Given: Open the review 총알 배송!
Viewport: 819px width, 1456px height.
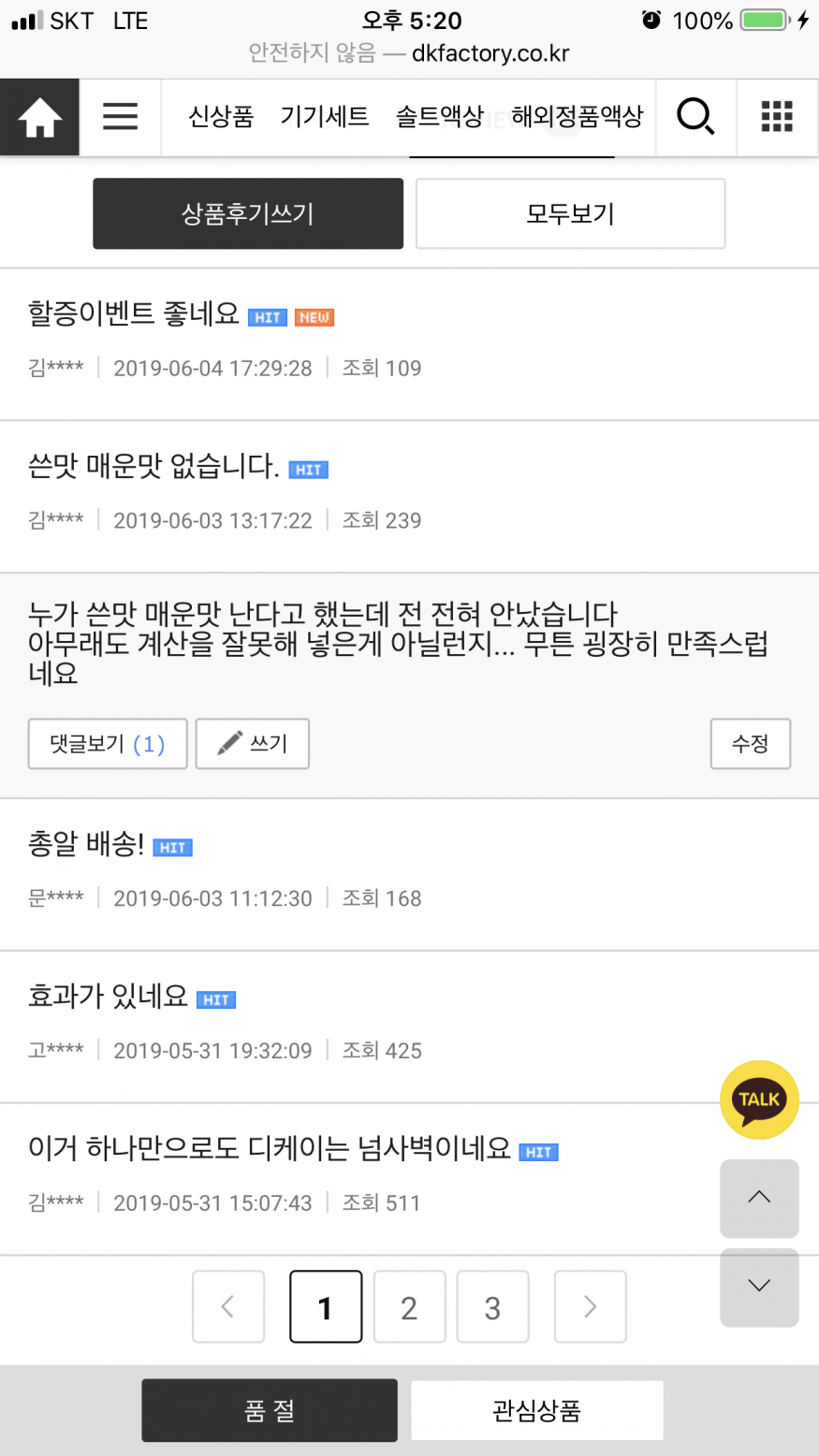Looking at the screenshot, I should pyautogui.click(x=86, y=844).
